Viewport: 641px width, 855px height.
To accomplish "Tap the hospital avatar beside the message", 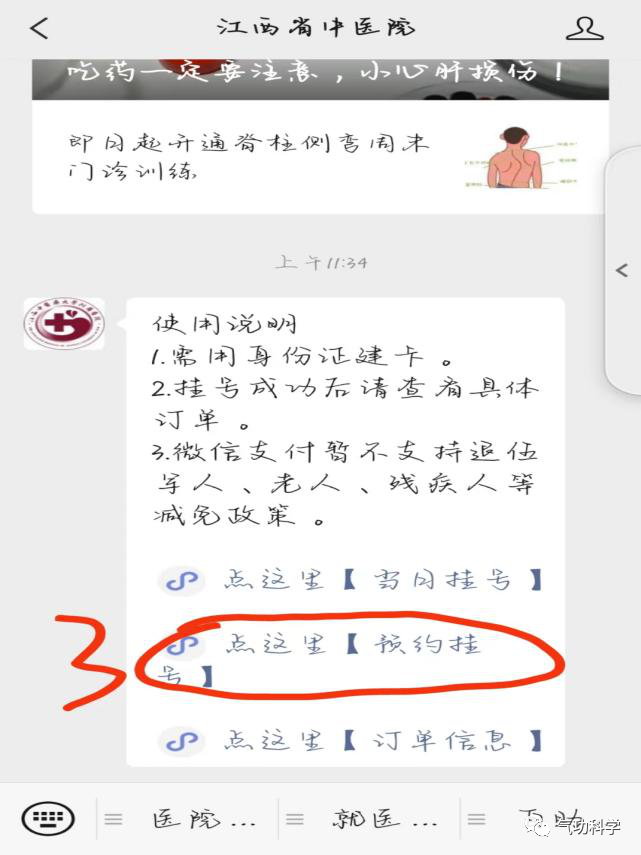I will (63, 324).
